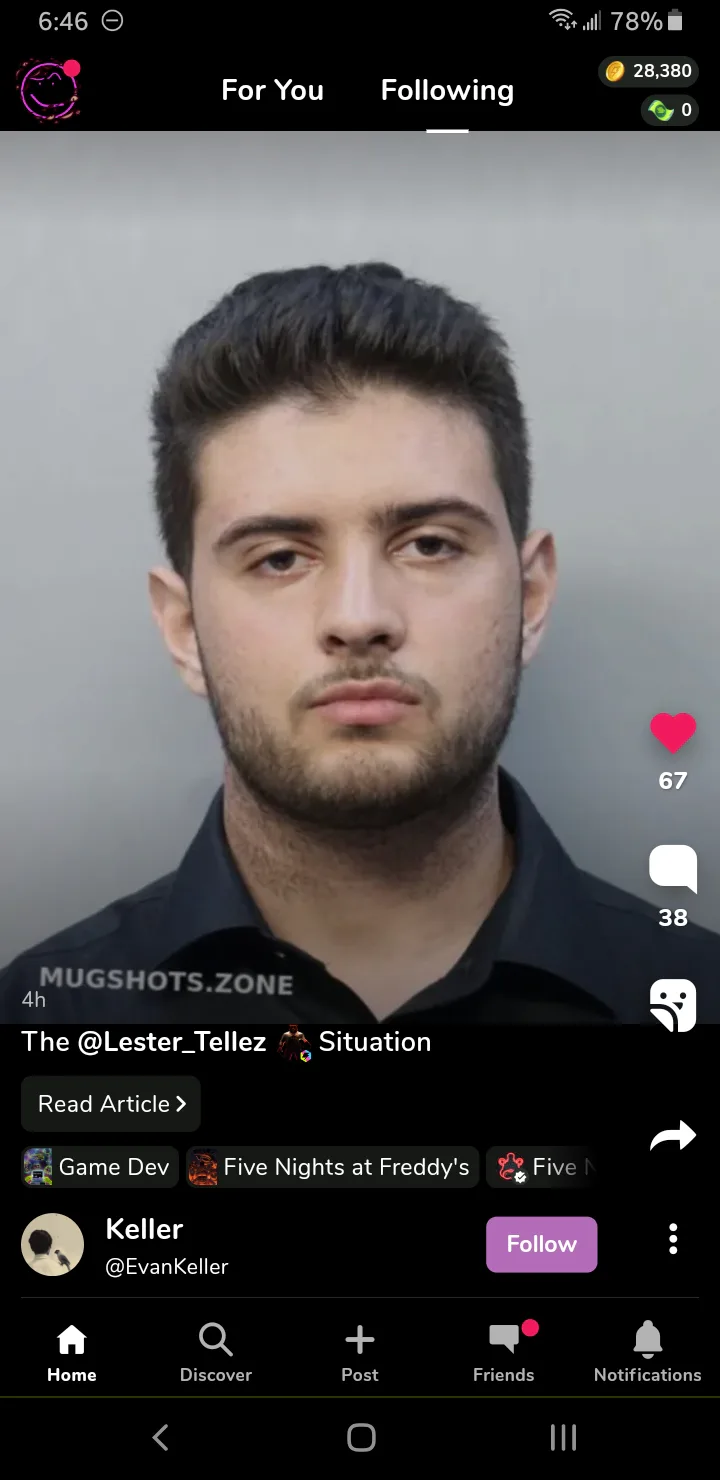
Task: Go to the Discover tab
Action: (x=215, y=1352)
